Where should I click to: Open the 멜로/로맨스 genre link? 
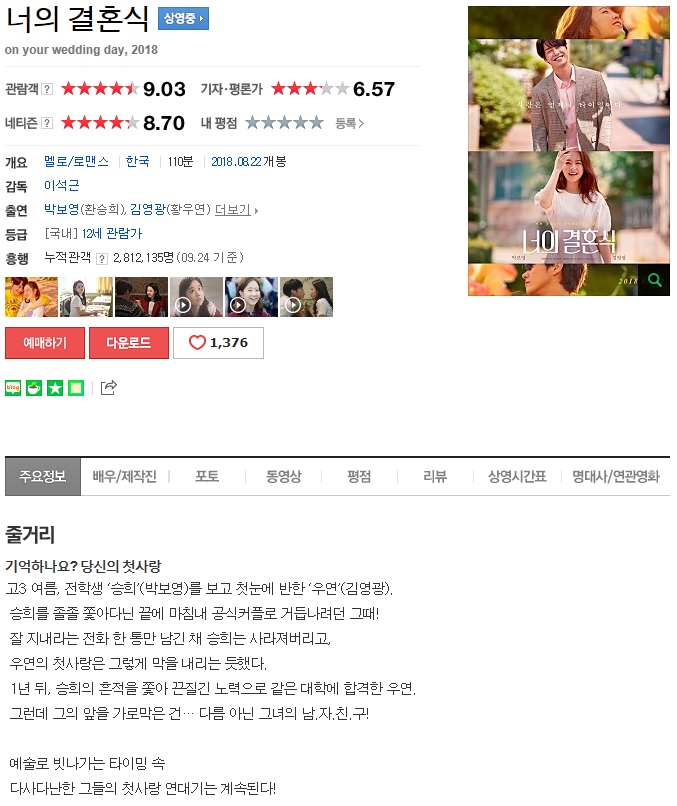[76, 162]
